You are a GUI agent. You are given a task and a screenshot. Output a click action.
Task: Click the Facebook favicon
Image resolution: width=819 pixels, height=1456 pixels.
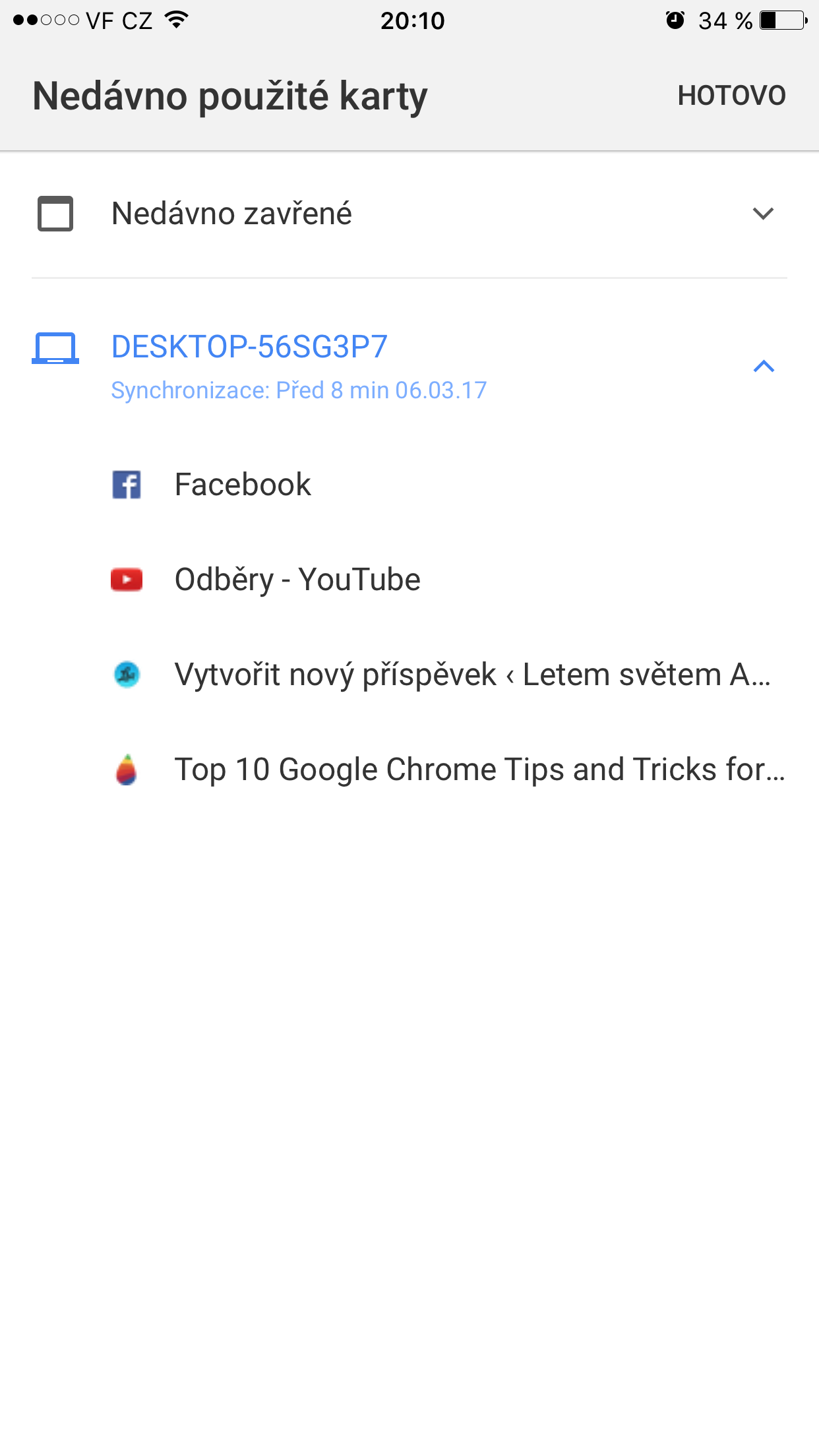tap(126, 483)
